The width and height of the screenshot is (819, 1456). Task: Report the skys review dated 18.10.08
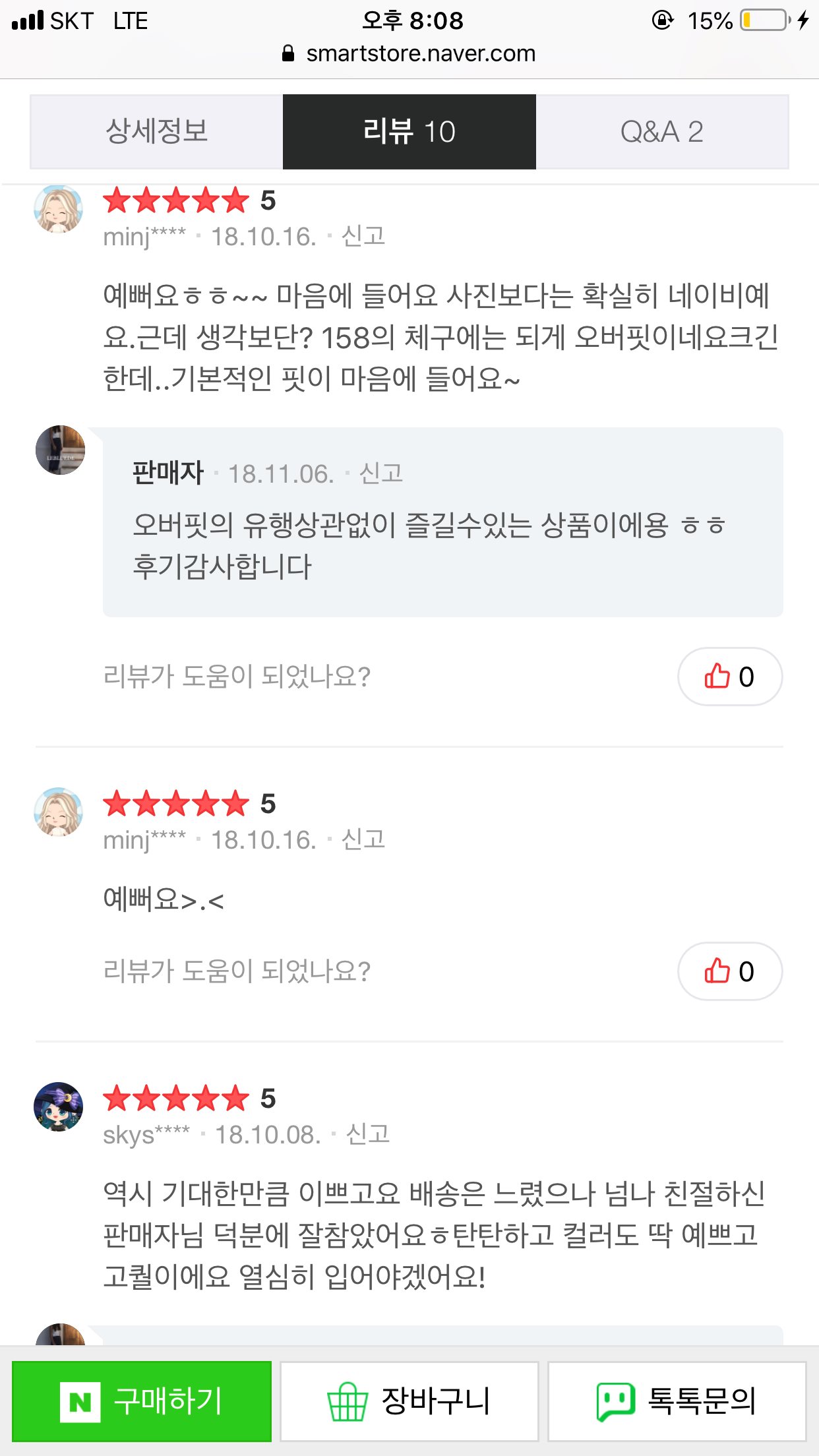click(x=368, y=1134)
